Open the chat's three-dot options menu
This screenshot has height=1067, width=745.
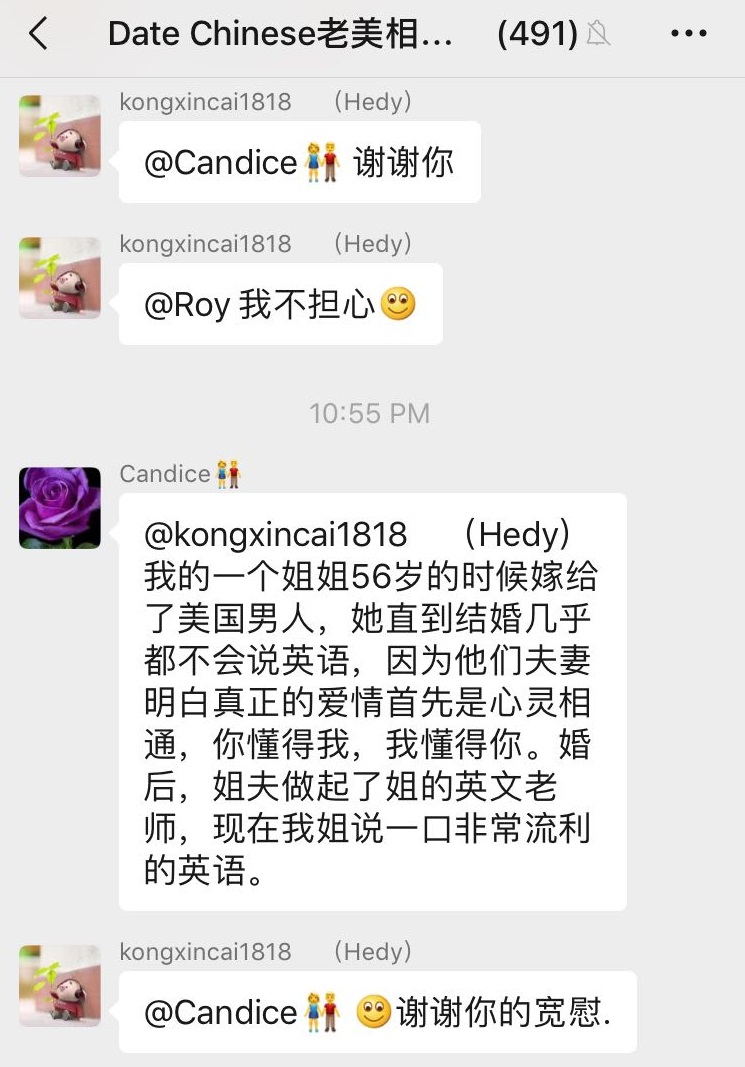(x=688, y=34)
